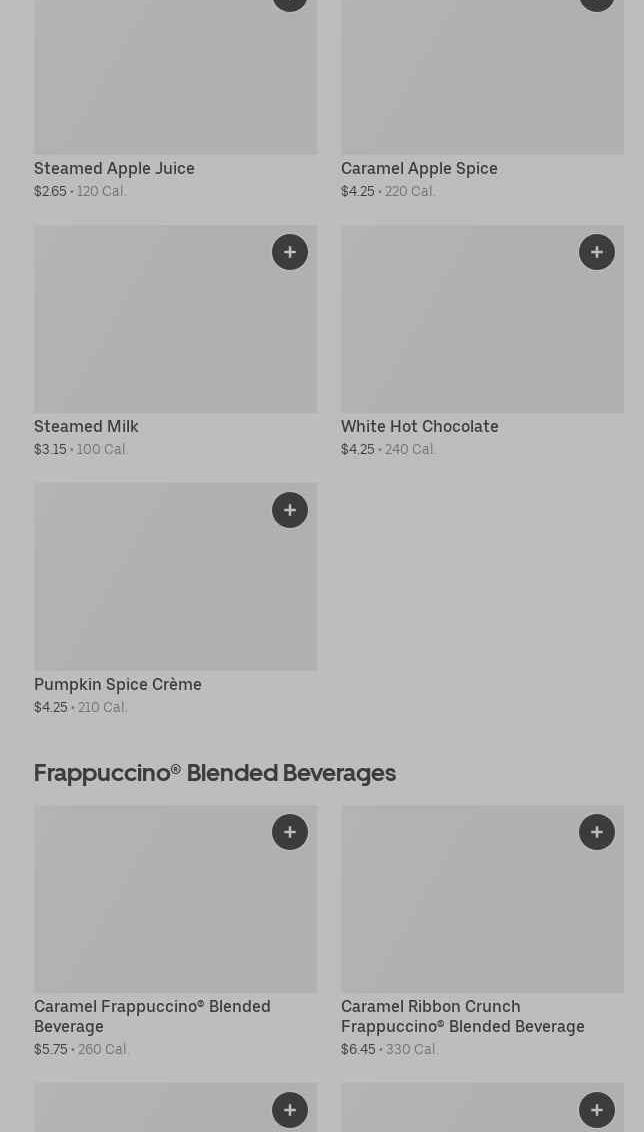Add Pumpkin Spice Crème to the order
The image size is (644, 1132).
pos(290,510)
